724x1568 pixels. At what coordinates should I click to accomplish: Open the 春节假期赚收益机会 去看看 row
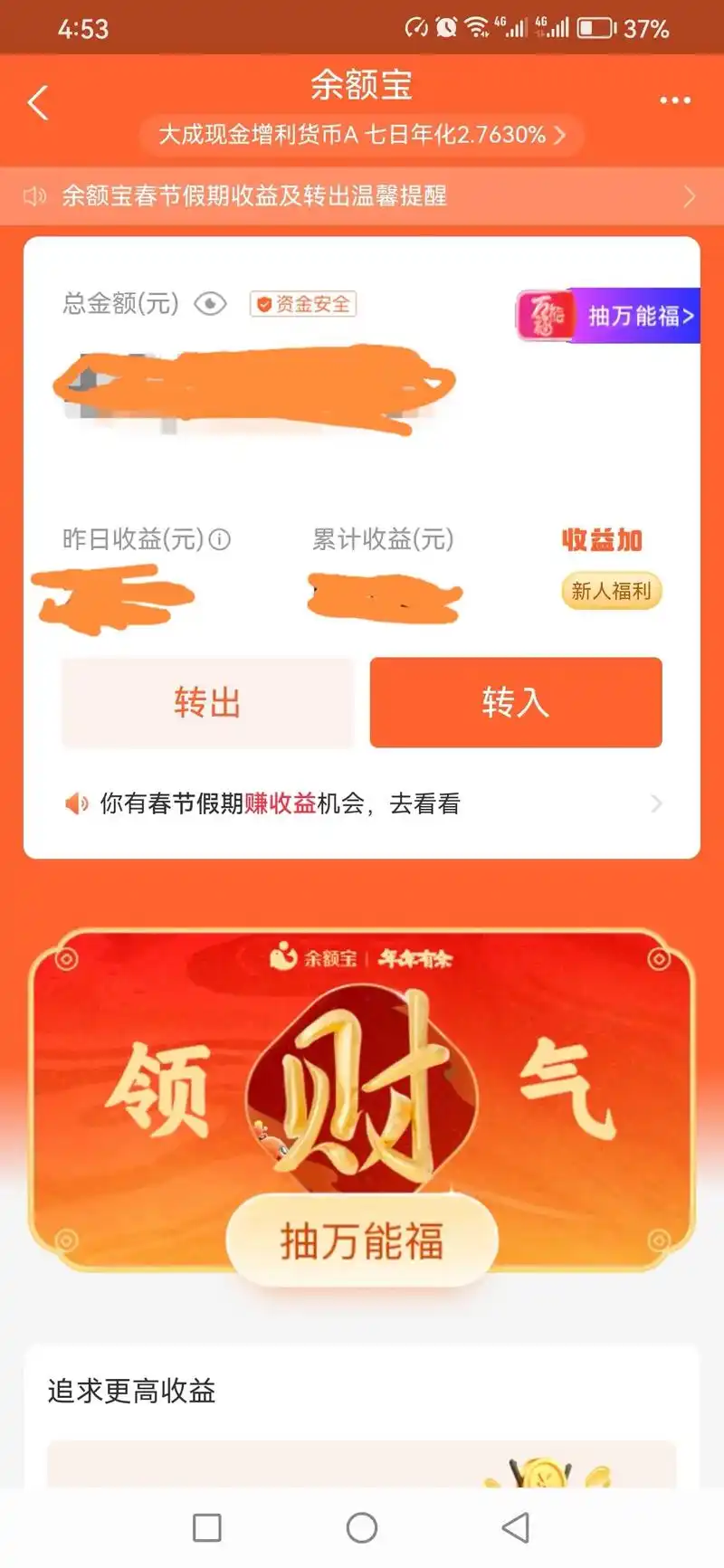pos(362,803)
